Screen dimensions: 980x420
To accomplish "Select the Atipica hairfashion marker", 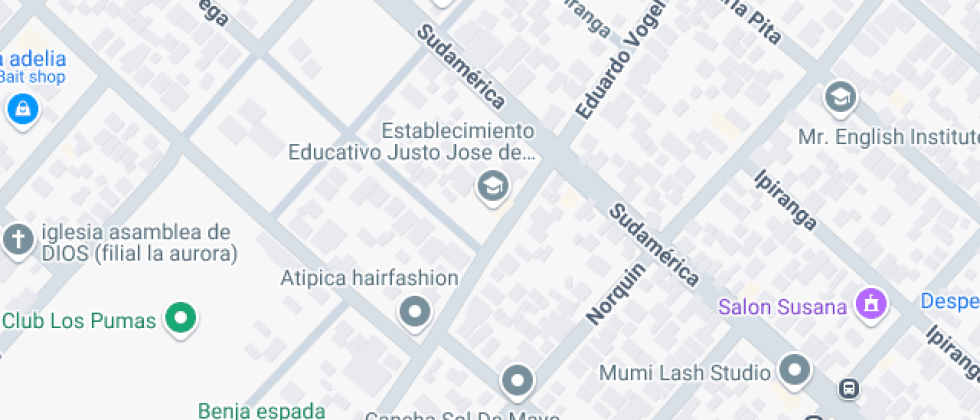I will (x=413, y=314).
